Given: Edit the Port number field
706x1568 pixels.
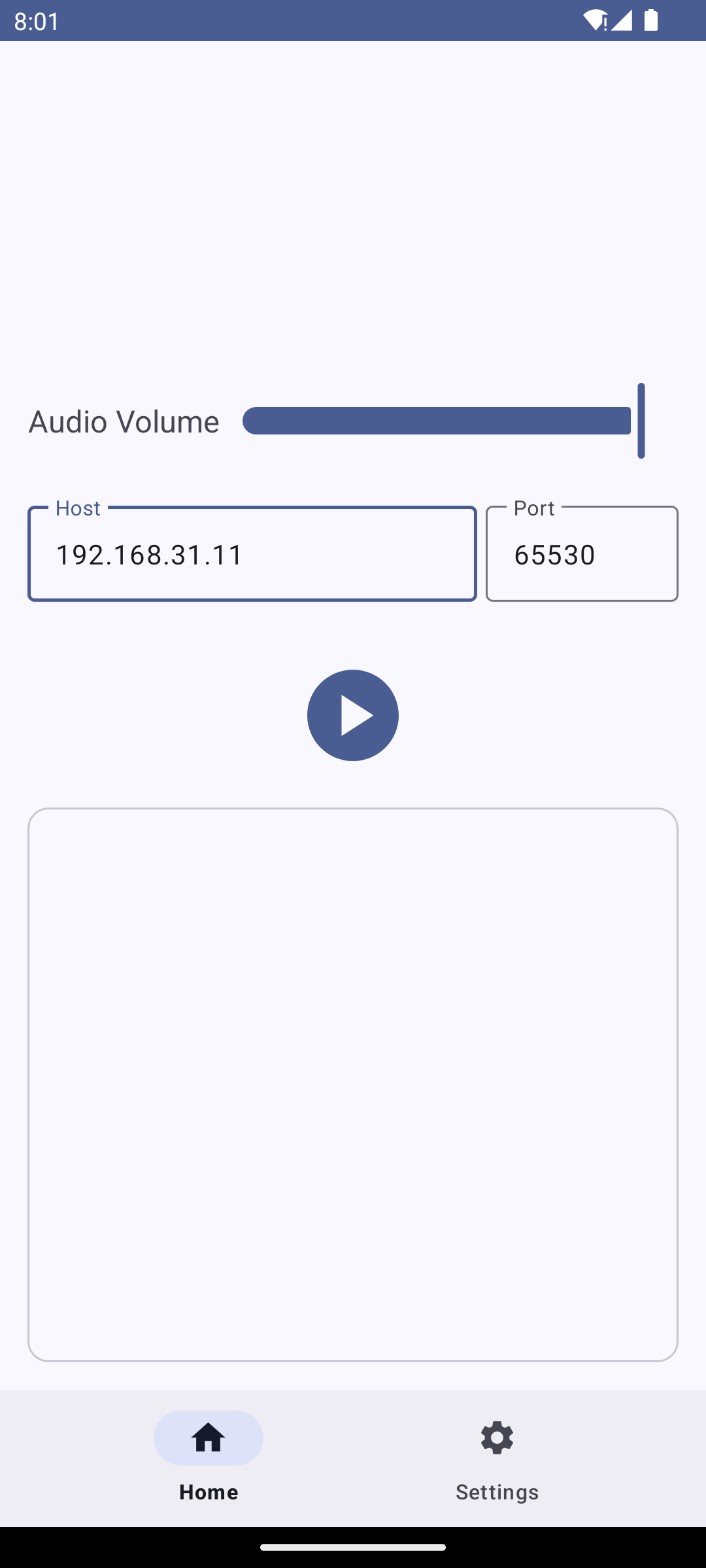Looking at the screenshot, I should click(582, 554).
